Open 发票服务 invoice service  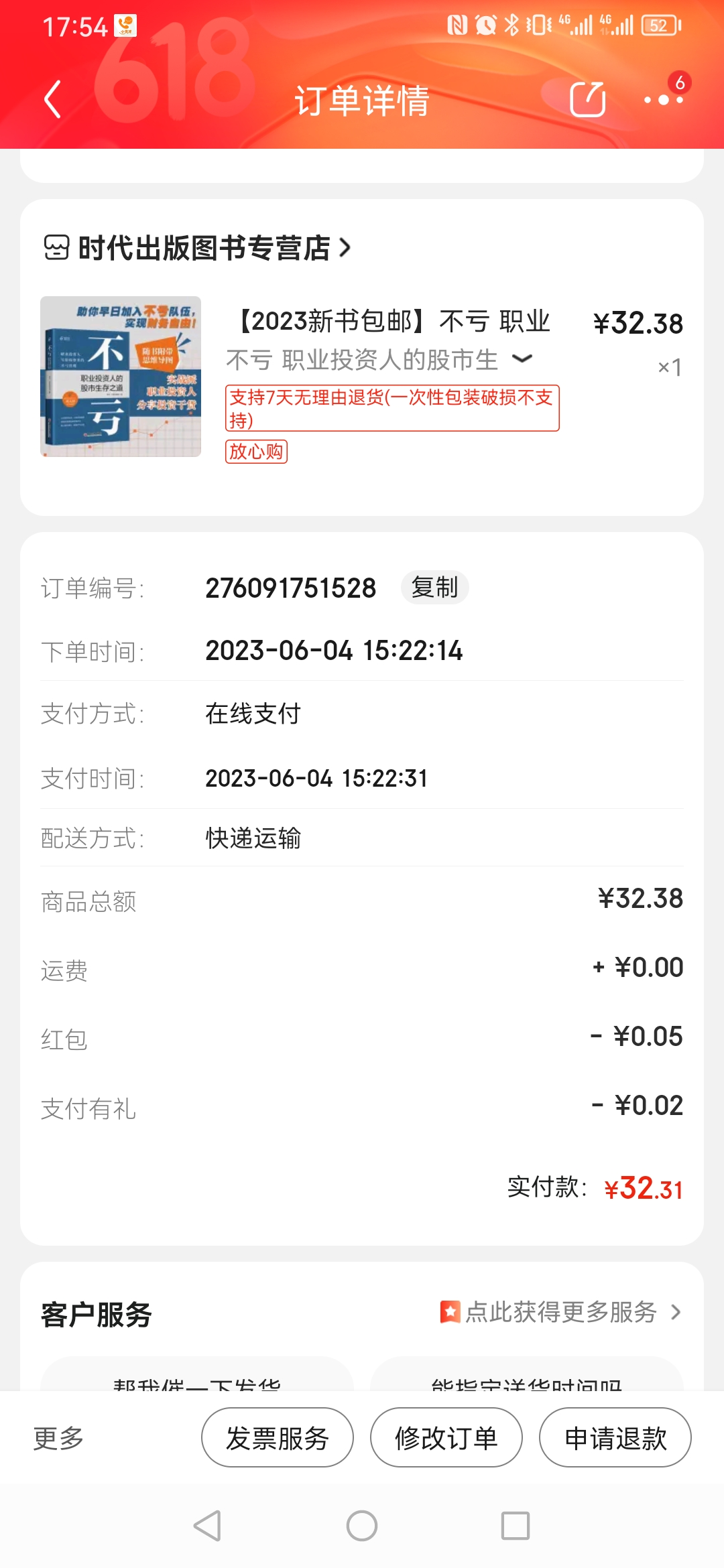[277, 1438]
